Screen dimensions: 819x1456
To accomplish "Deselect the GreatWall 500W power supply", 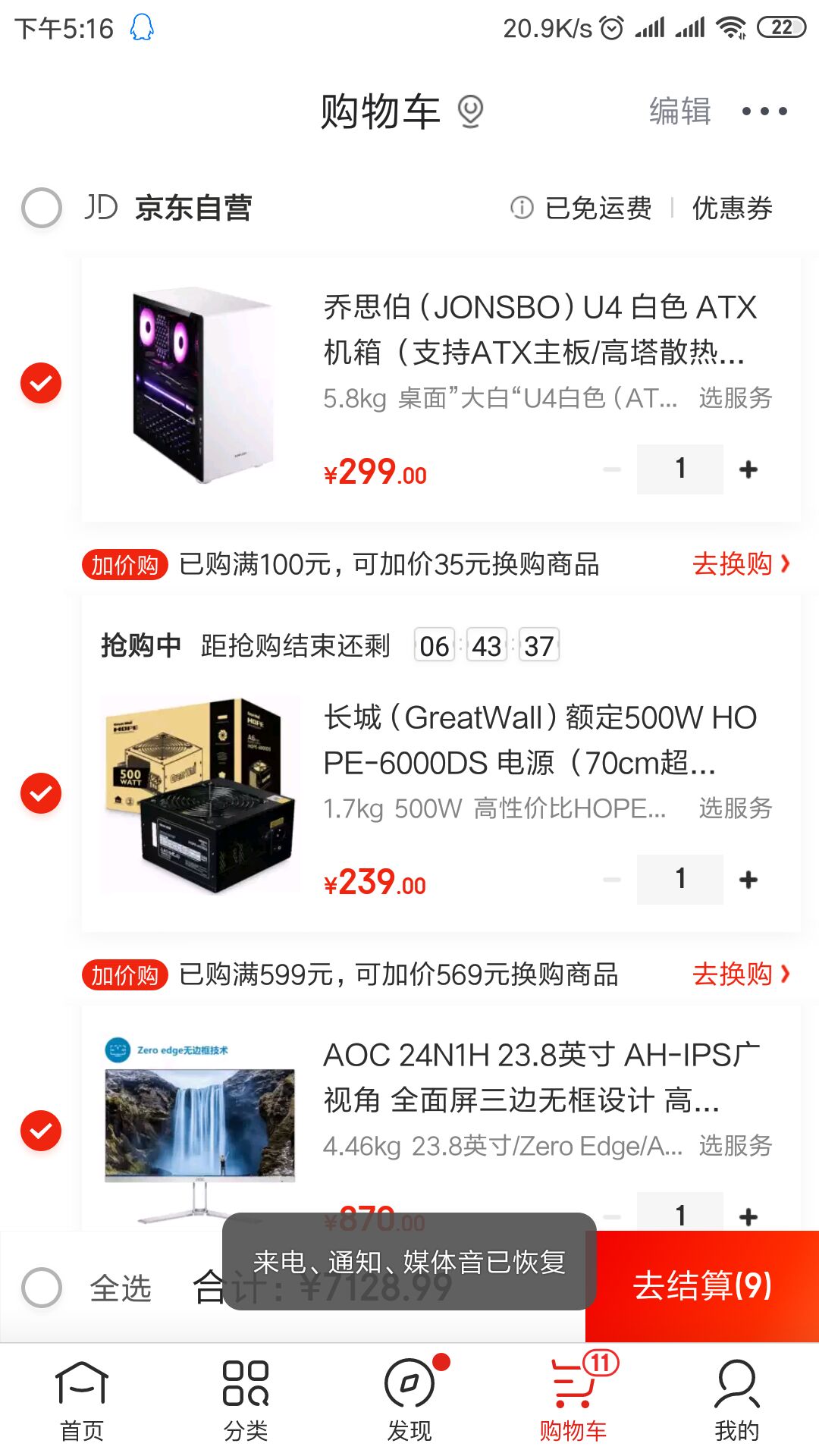I will 41,793.
